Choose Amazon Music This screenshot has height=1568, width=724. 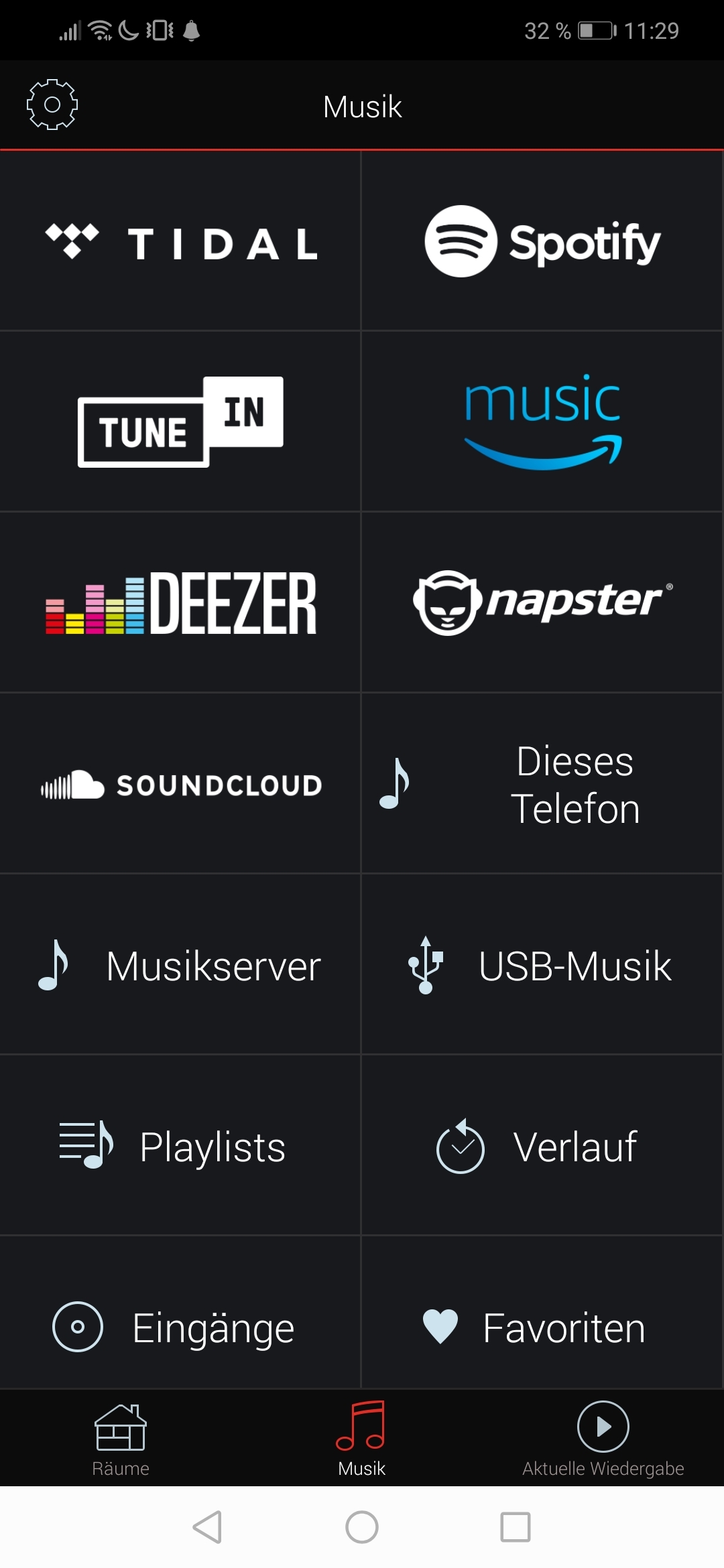pos(542,422)
